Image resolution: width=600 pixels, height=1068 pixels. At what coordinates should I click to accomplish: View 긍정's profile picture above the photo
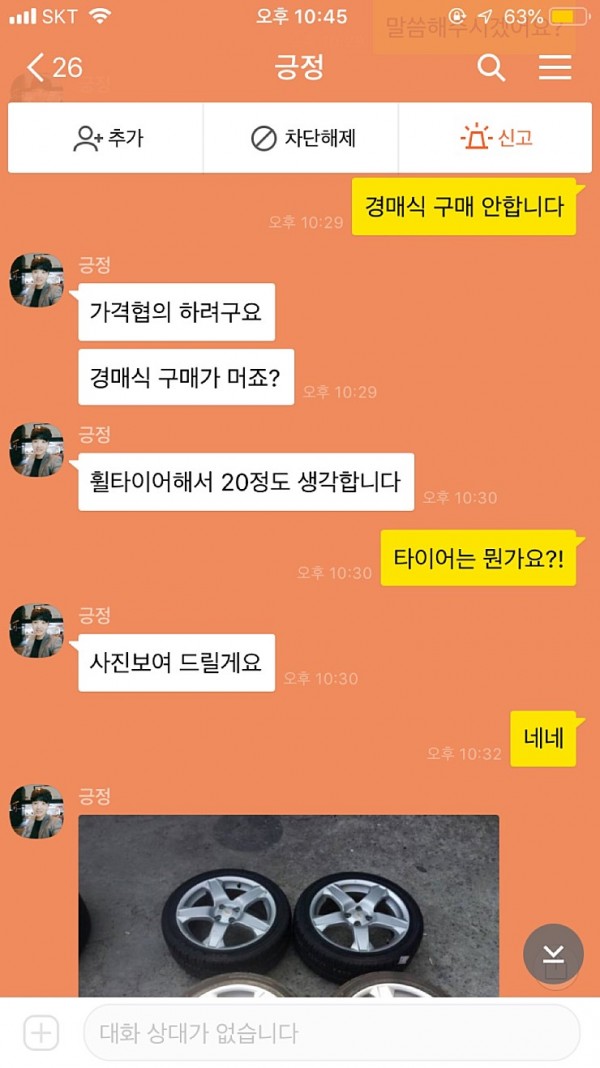37,811
